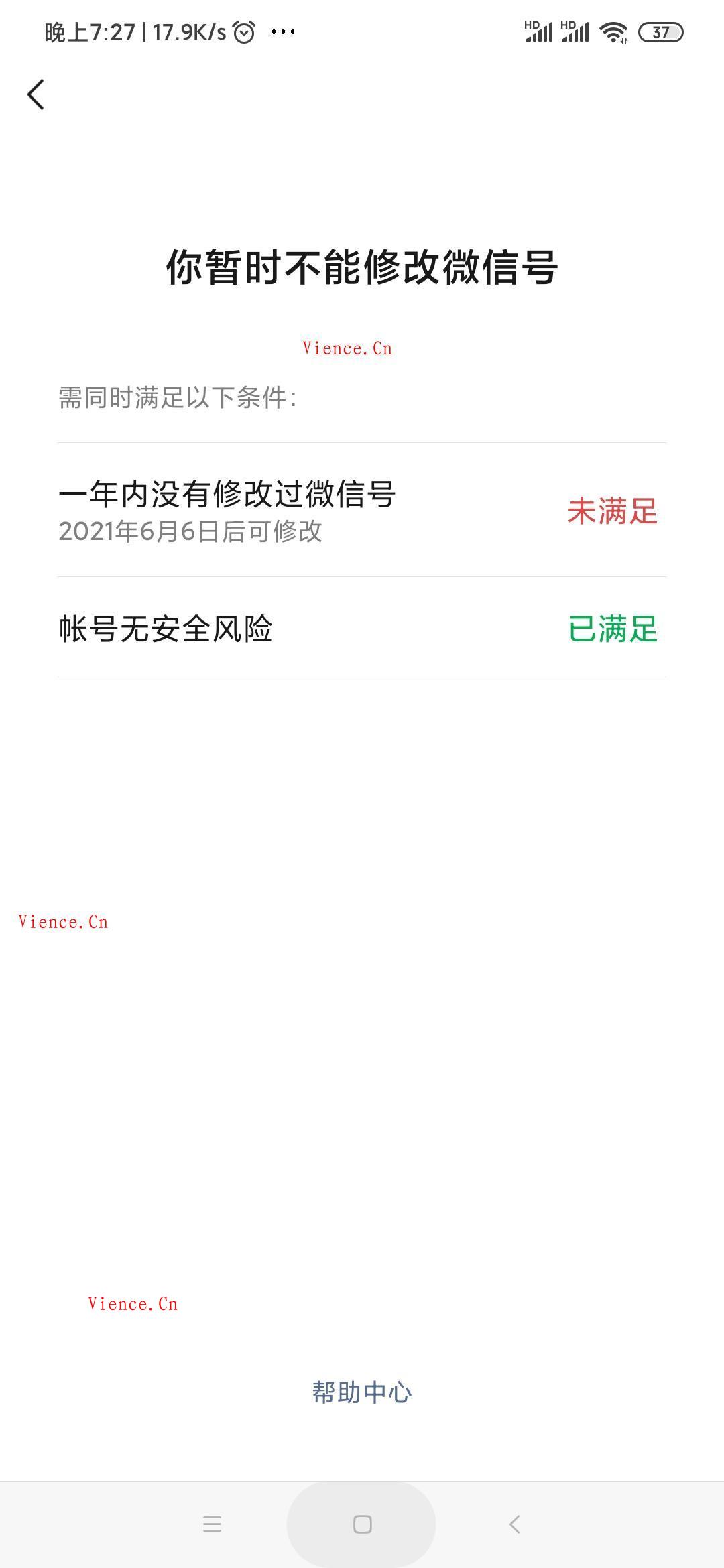Tap the system back button
Image resolution: width=724 pixels, height=1568 pixels.
tap(514, 1524)
